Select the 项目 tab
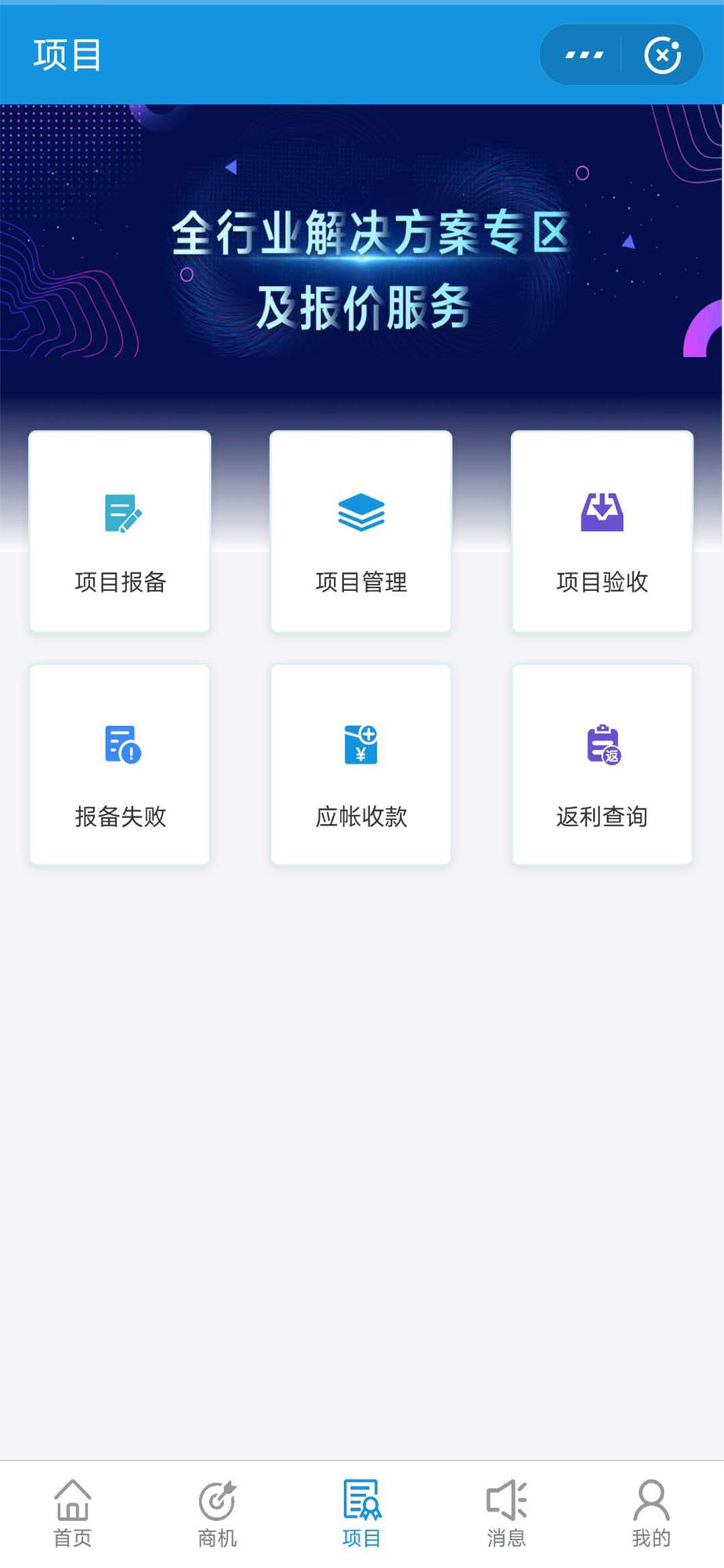 point(361,1513)
